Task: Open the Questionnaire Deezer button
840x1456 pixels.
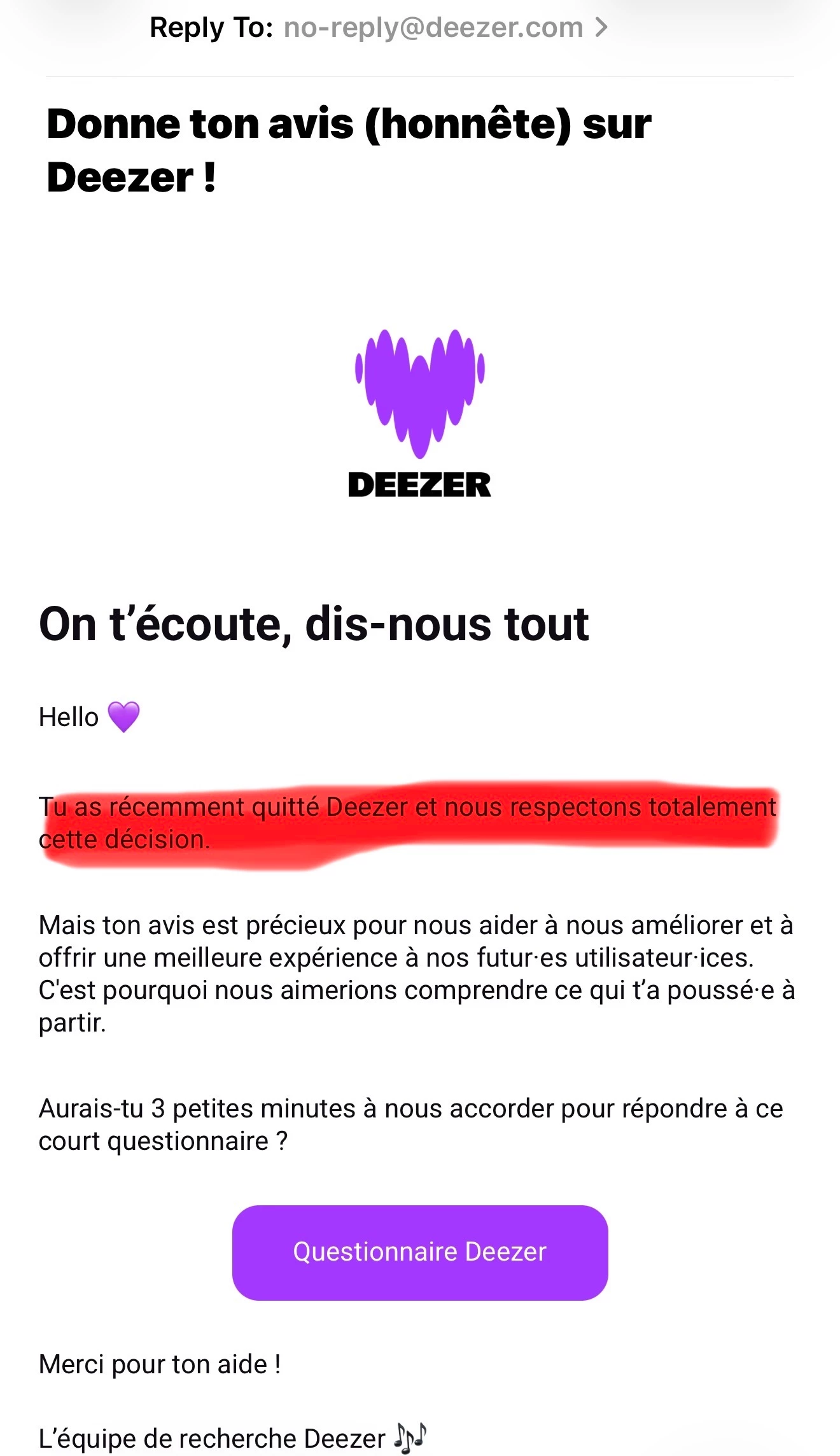Action: pyautogui.click(x=419, y=1252)
